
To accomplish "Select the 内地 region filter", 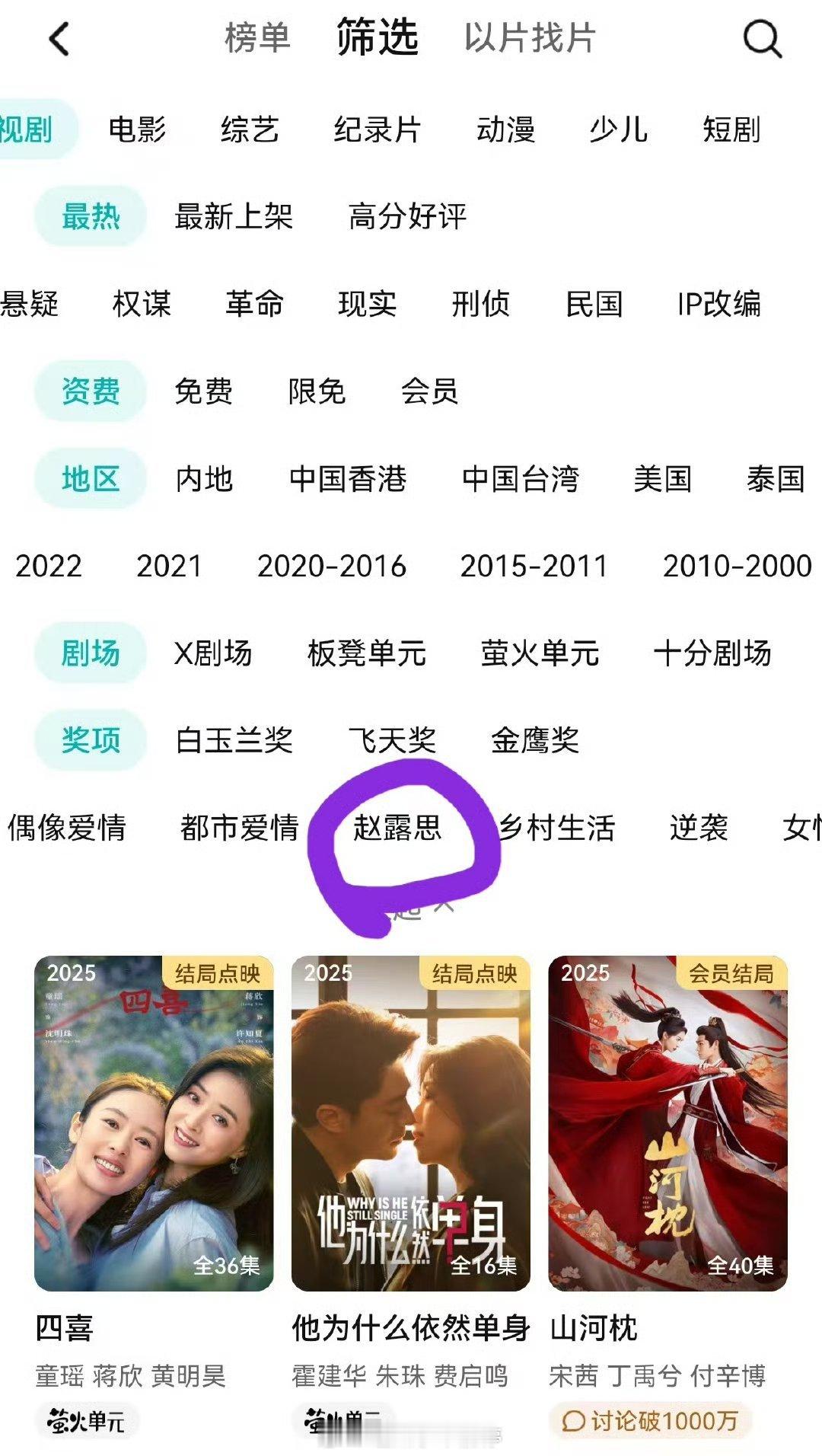I will click(202, 480).
